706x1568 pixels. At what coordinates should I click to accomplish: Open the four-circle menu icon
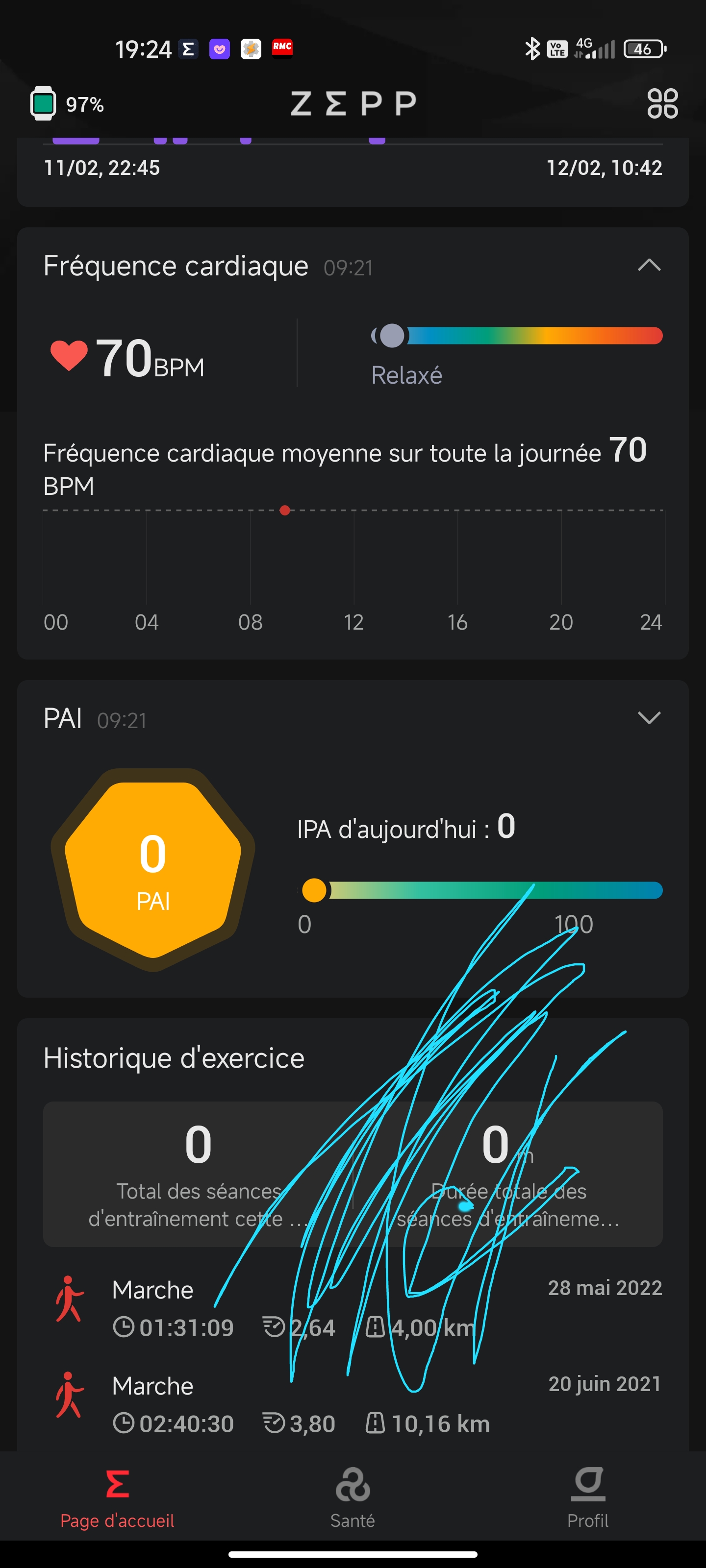pyautogui.click(x=662, y=103)
